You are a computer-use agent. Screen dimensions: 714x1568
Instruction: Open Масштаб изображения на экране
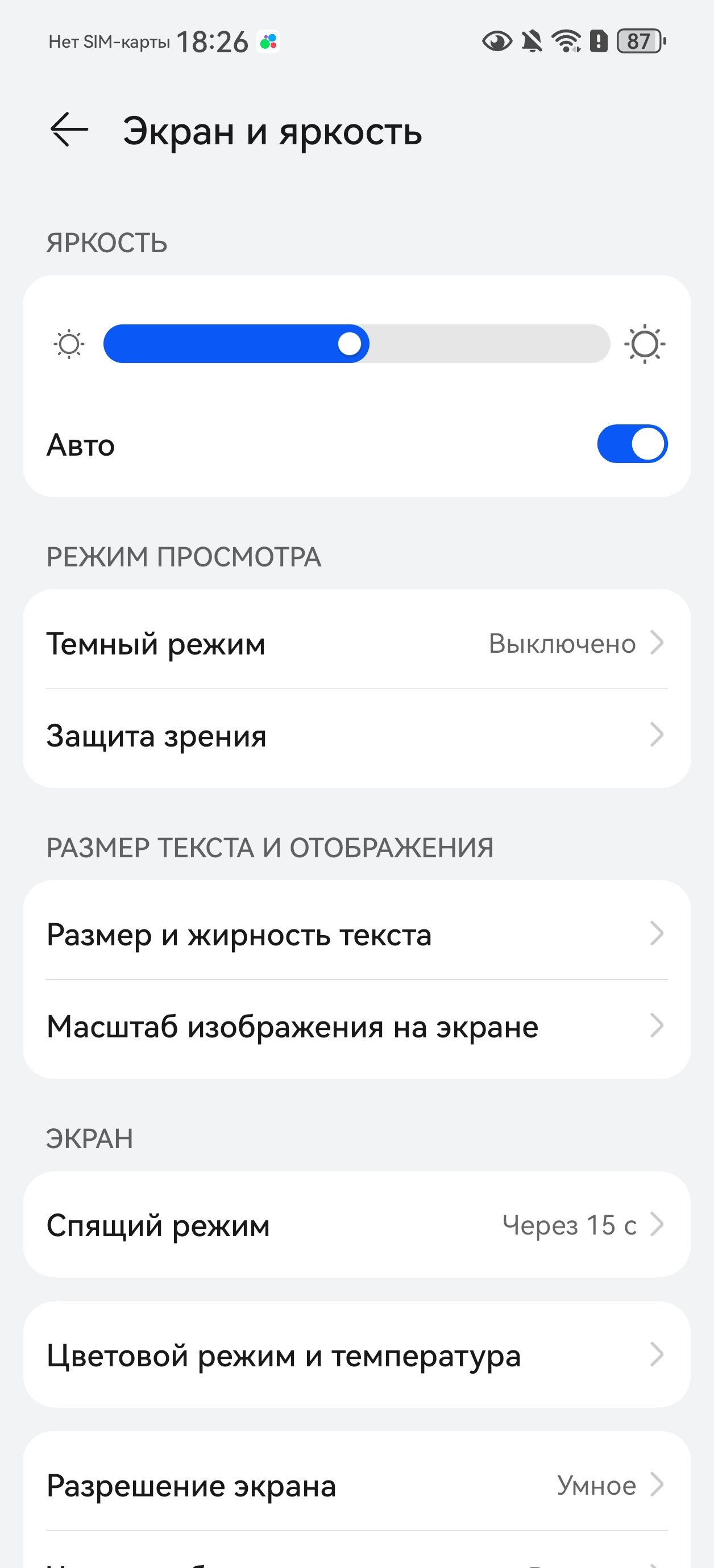point(356,1026)
